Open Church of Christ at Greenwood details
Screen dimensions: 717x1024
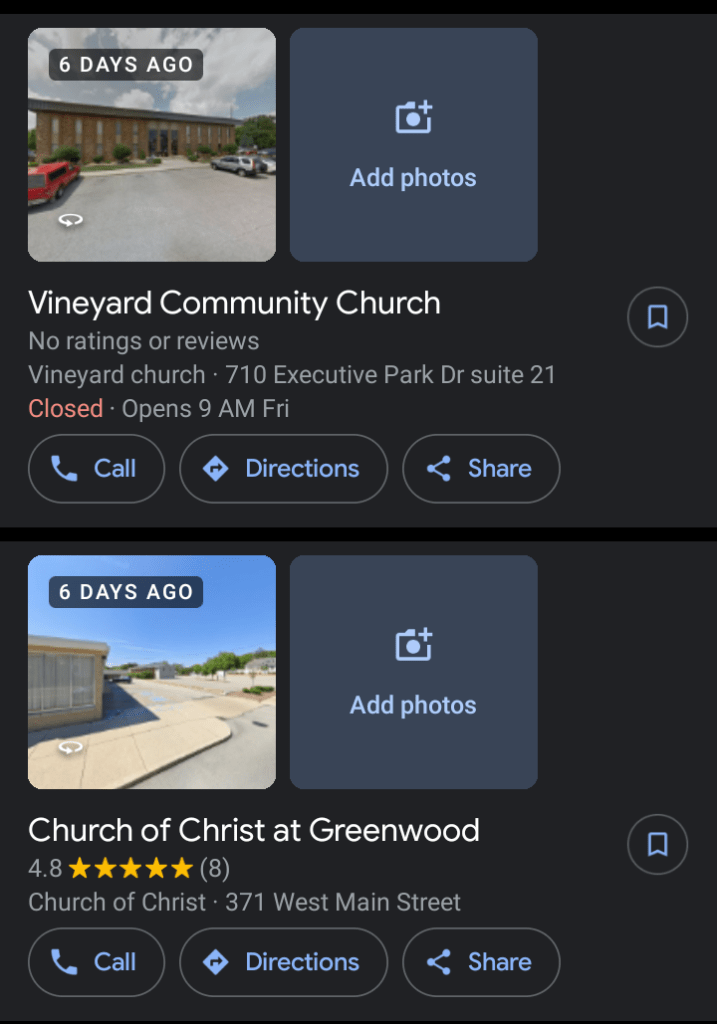(x=254, y=830)
